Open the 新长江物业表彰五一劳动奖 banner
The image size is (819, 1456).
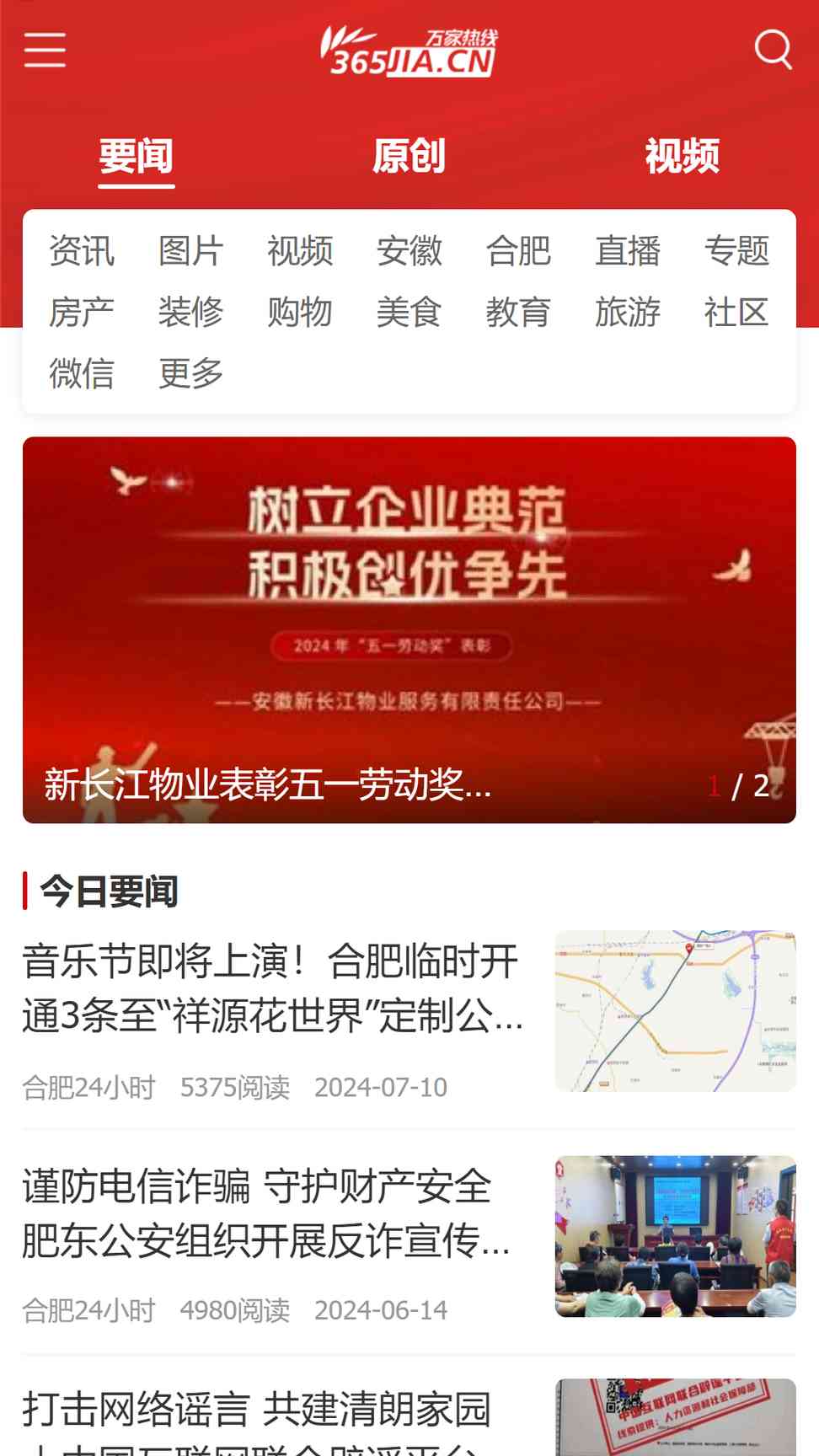409,629
